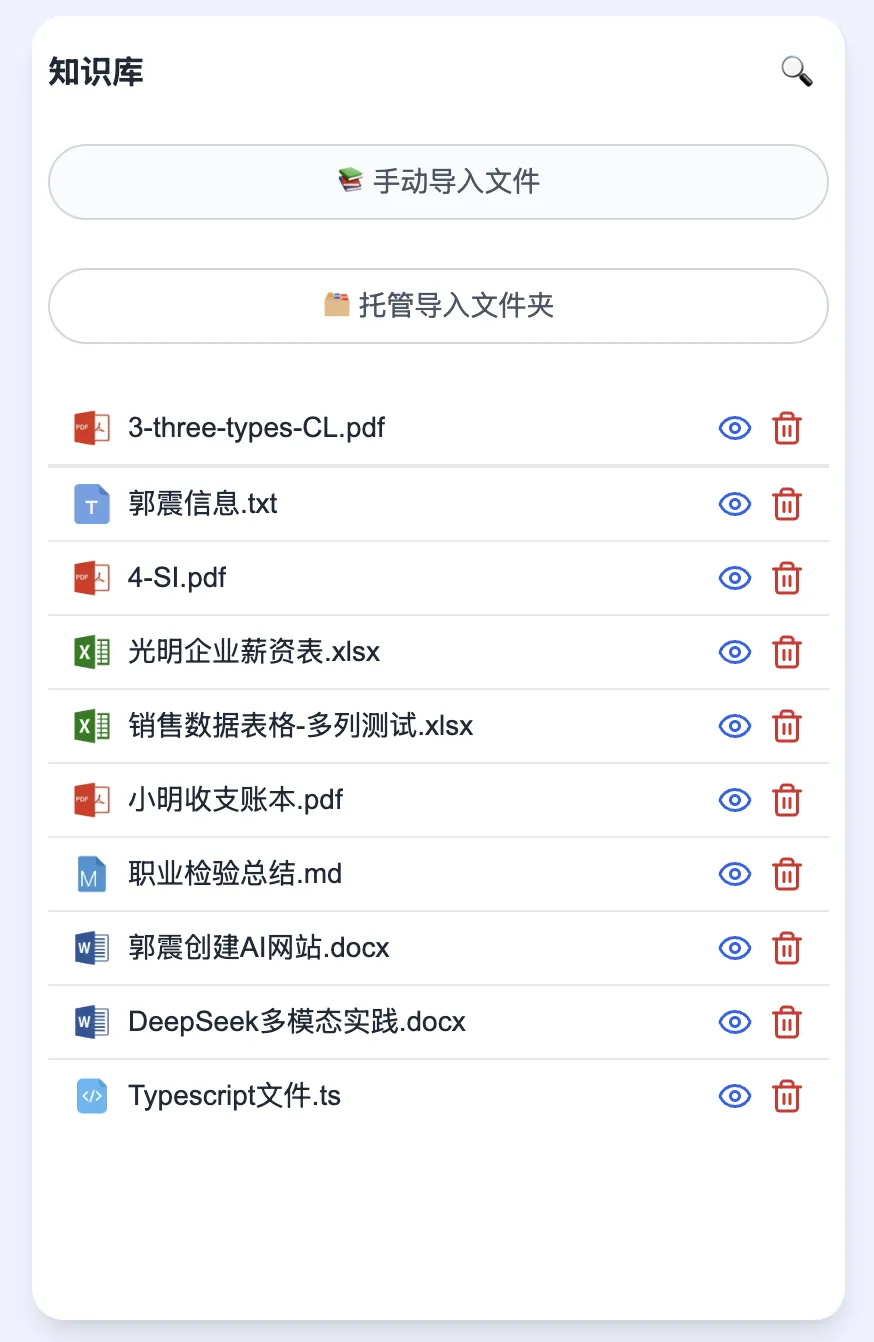
Task: Click the Excel icon for 光明企业薪资表.xlsx
Action: click(x=90, y=651)
